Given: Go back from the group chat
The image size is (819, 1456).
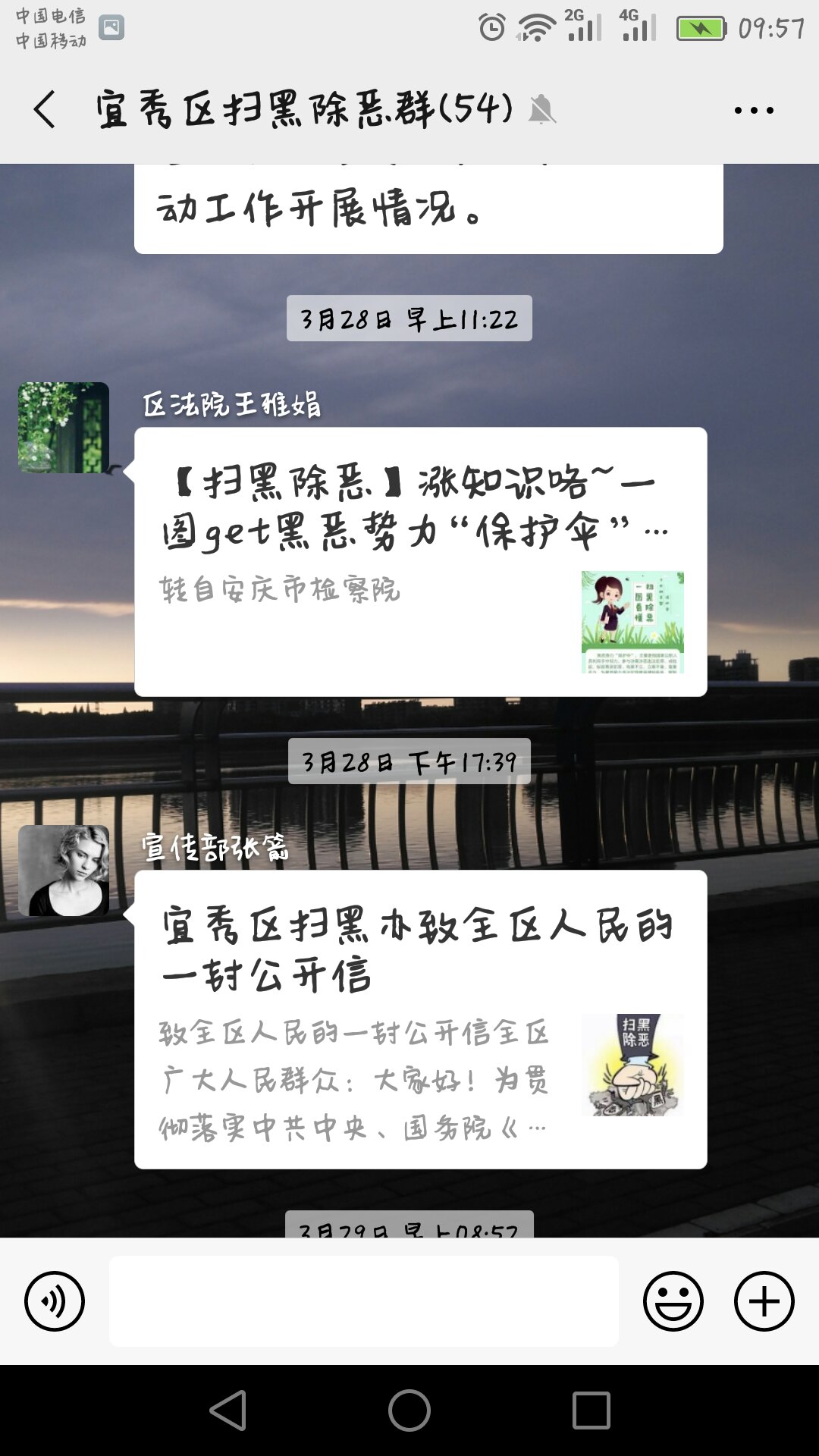Looking at the screenshot, I should click(x=45, y=109).
